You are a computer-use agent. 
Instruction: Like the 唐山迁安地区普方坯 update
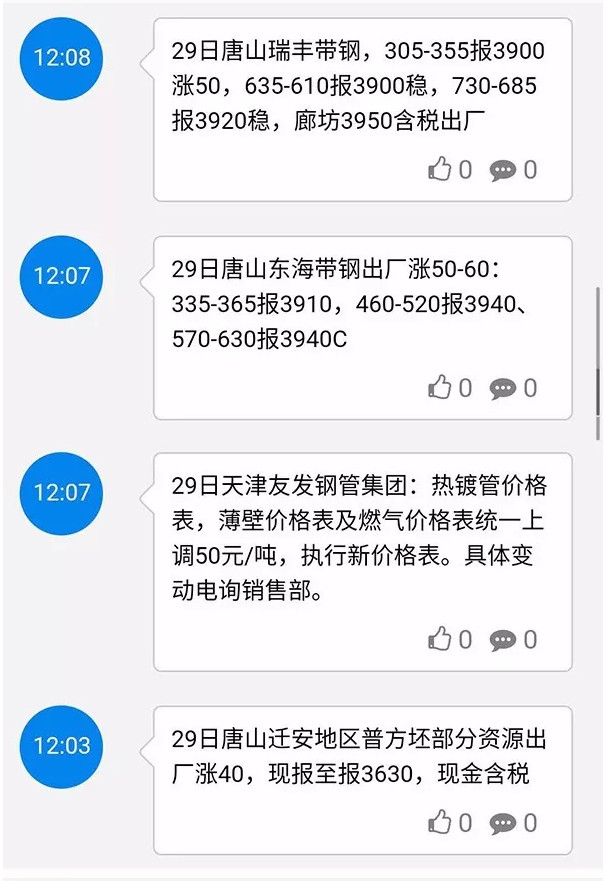440,823
